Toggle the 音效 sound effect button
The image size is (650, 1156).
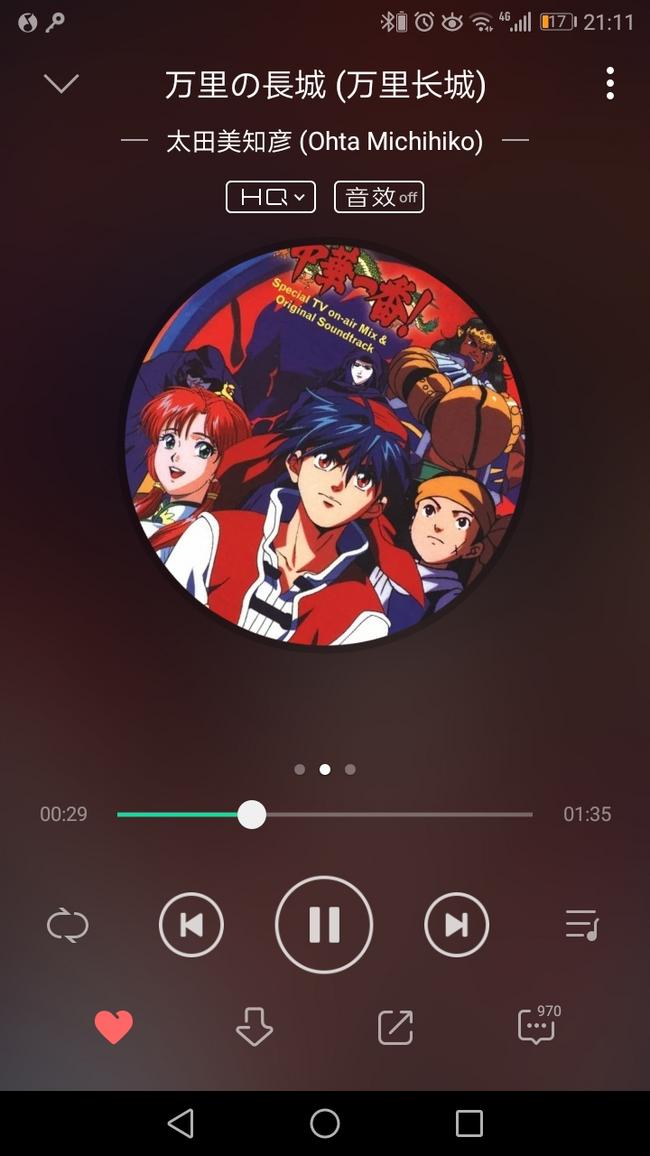[379, 197]
